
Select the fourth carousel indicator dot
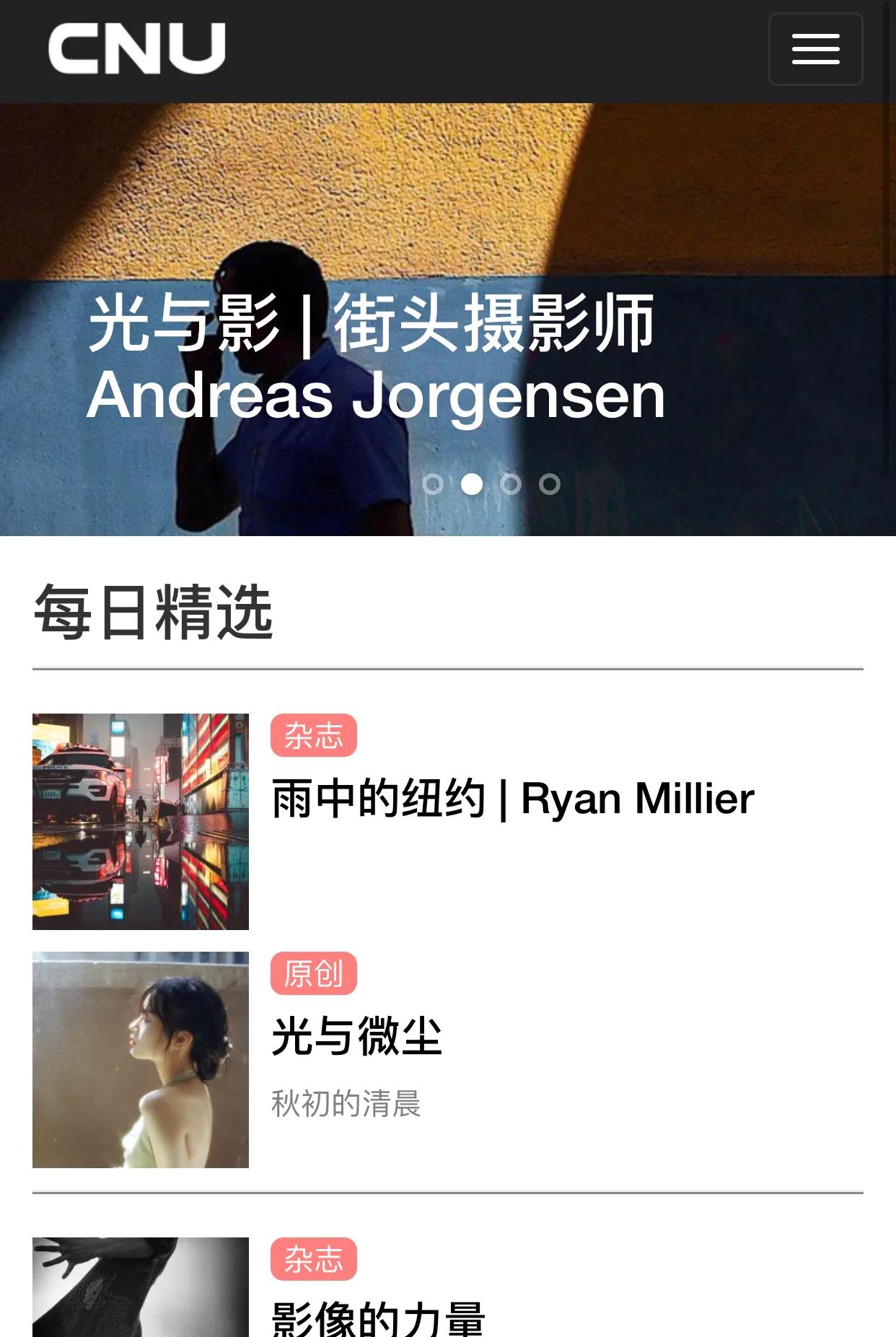pos(551,484)
